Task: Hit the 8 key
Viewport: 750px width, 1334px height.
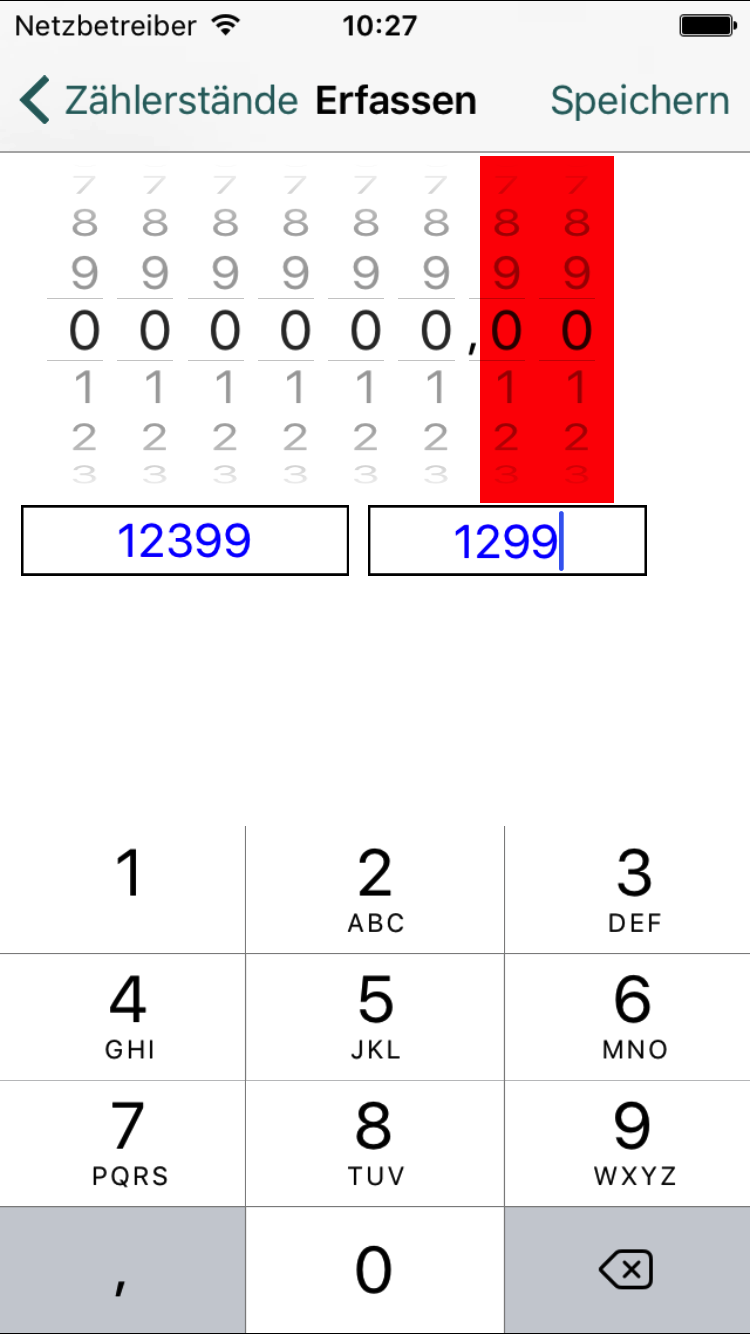Action: [x=375, y=1143]
